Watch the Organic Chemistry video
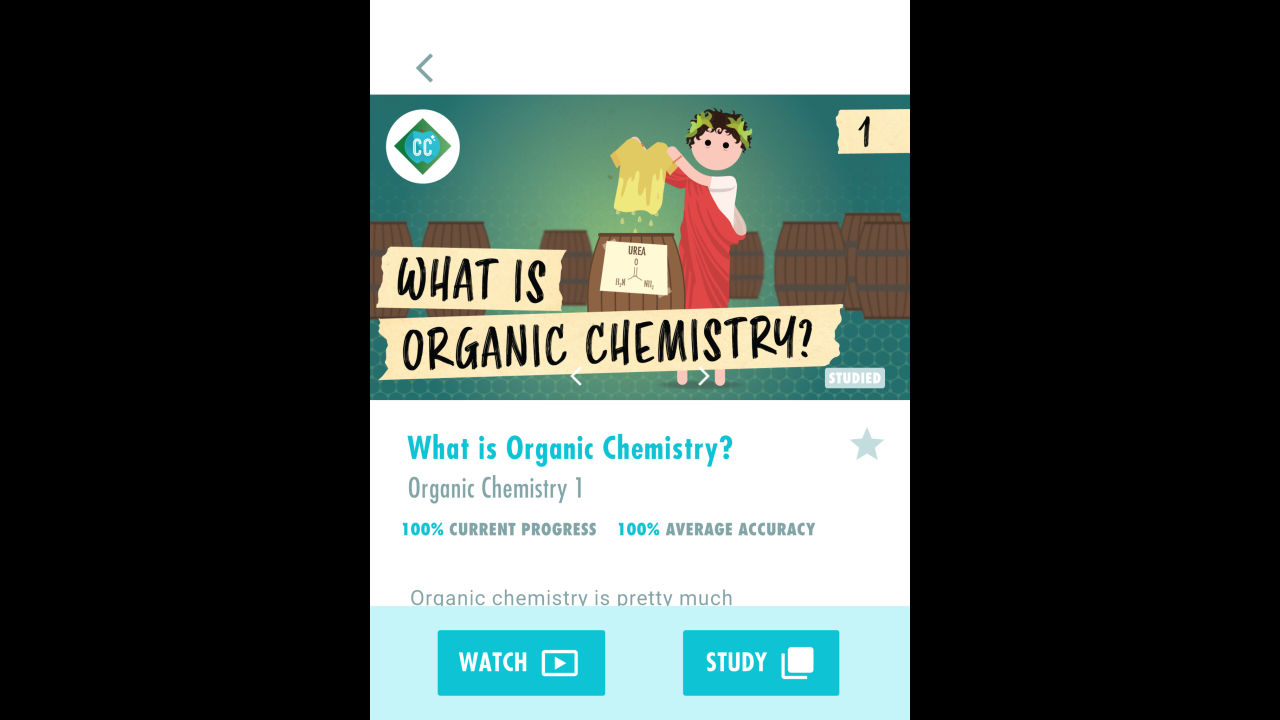 [x=521, y=662]
